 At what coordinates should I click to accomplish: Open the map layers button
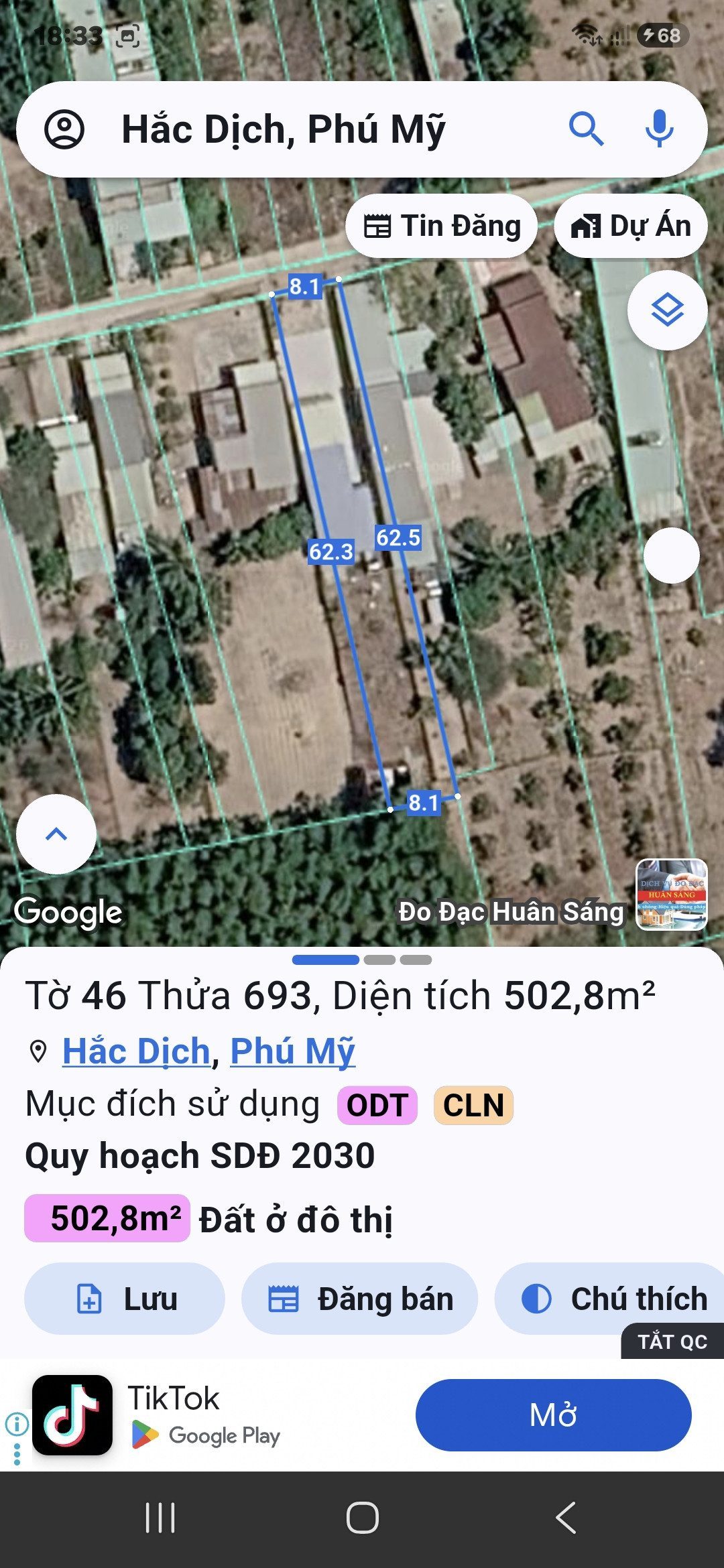[667, 310]
